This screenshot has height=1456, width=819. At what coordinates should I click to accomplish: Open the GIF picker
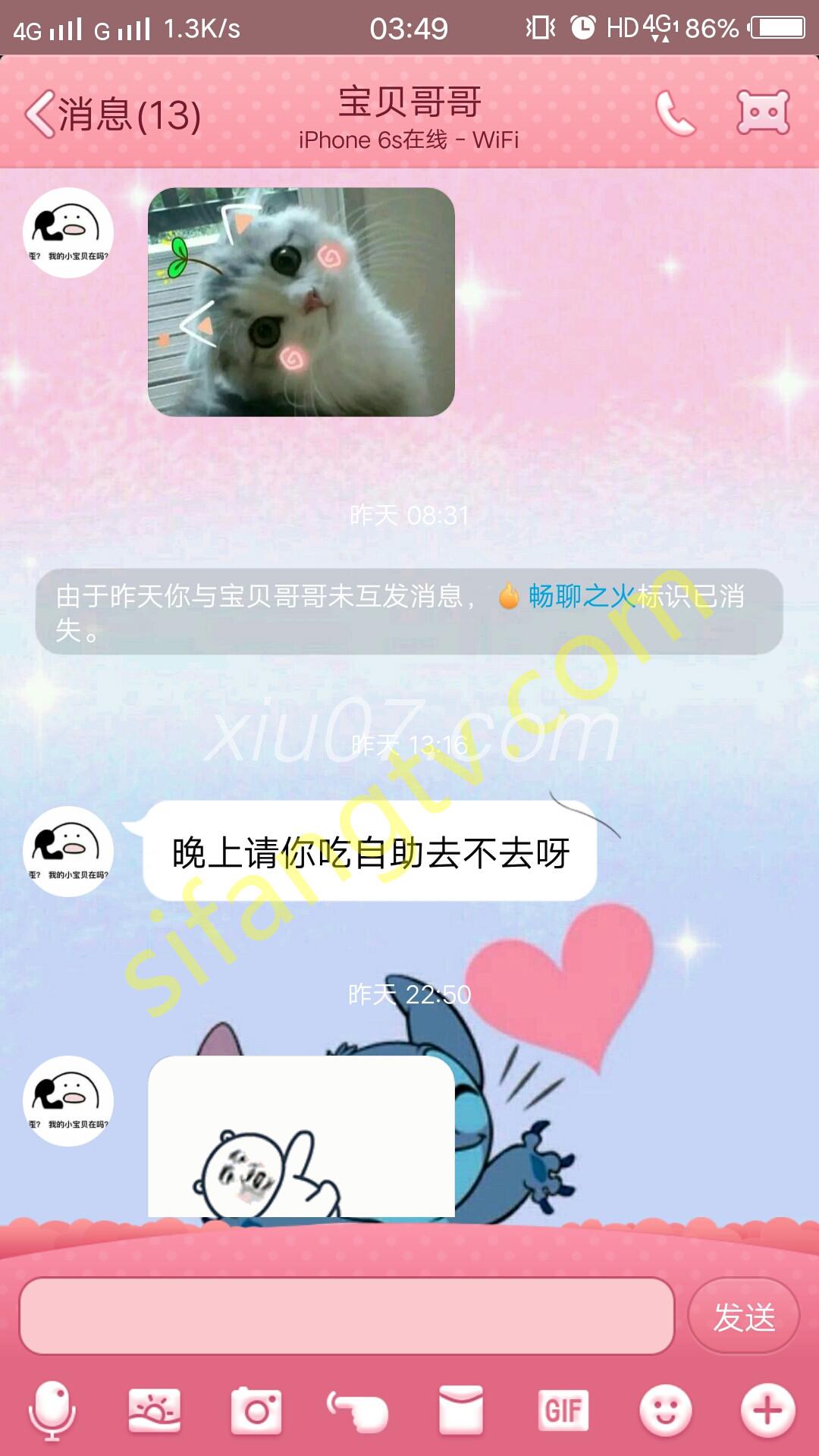coord(563,1410)
